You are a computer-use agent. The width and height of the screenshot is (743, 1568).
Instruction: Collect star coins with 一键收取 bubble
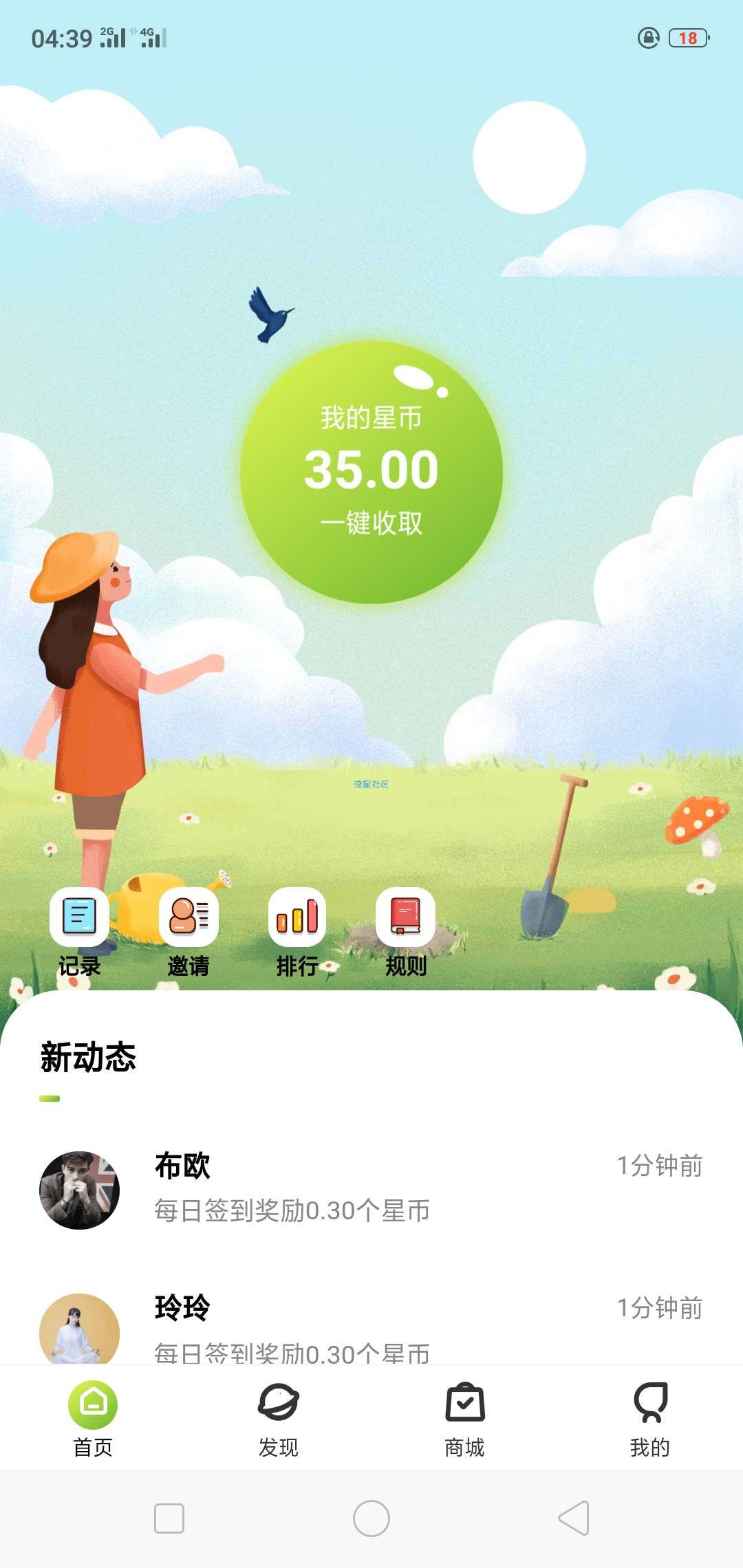tap(371, 472)
